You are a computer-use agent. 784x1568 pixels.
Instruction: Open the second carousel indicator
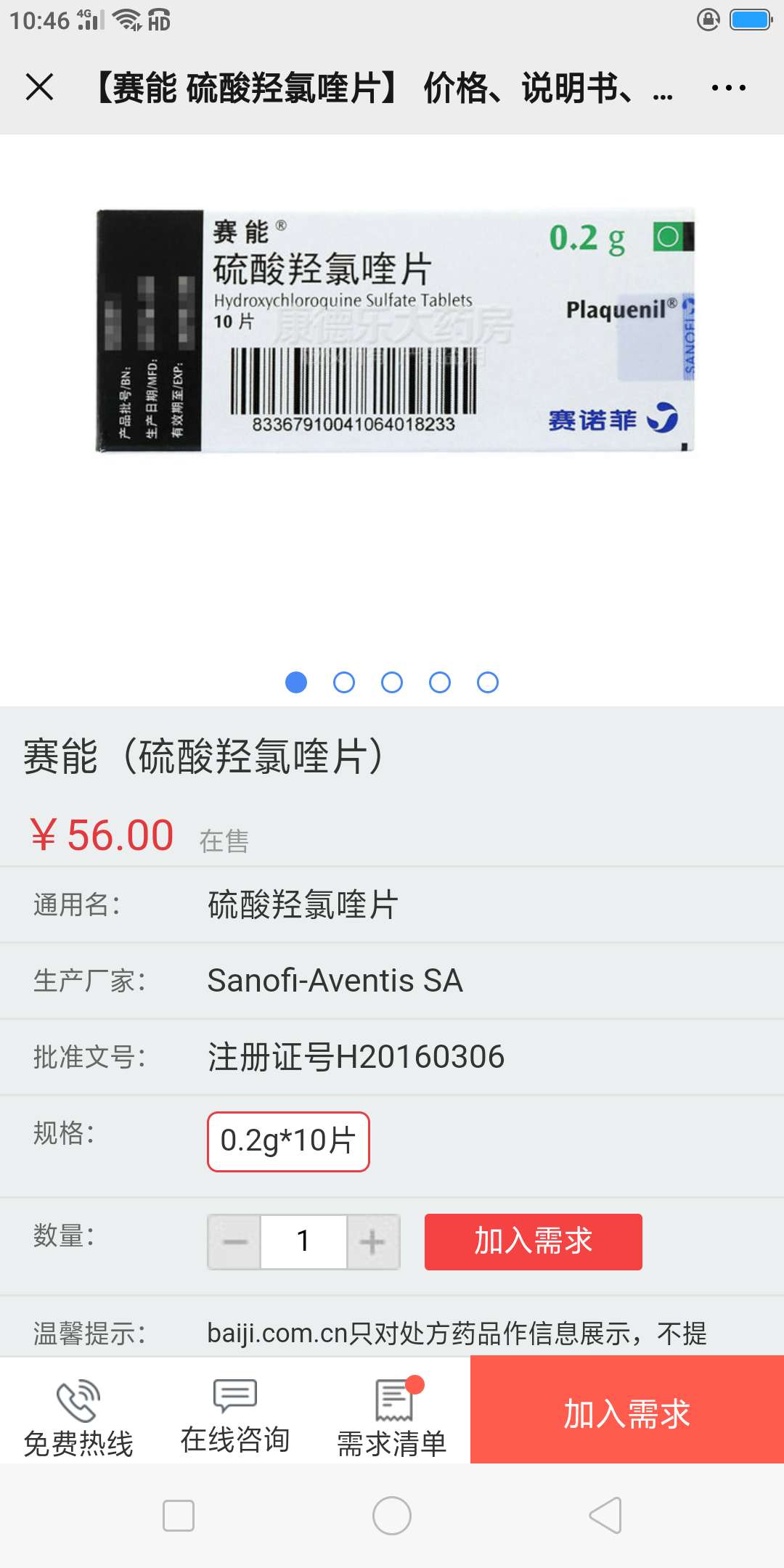[343, 682]
